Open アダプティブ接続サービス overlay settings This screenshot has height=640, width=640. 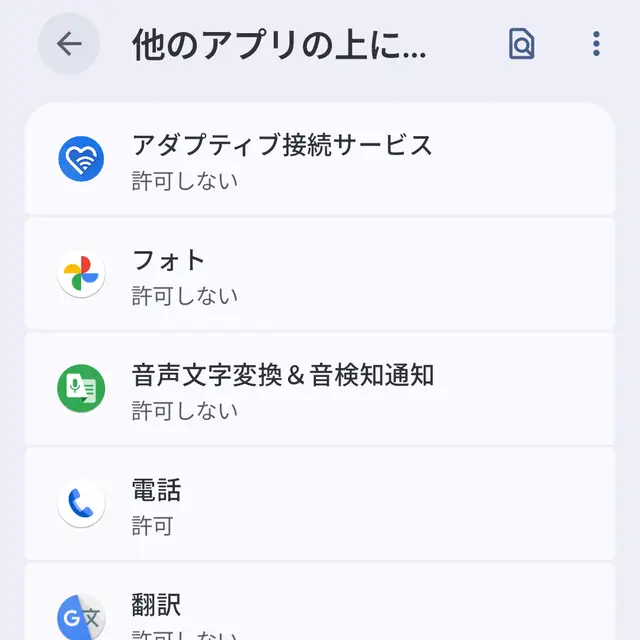320,160
